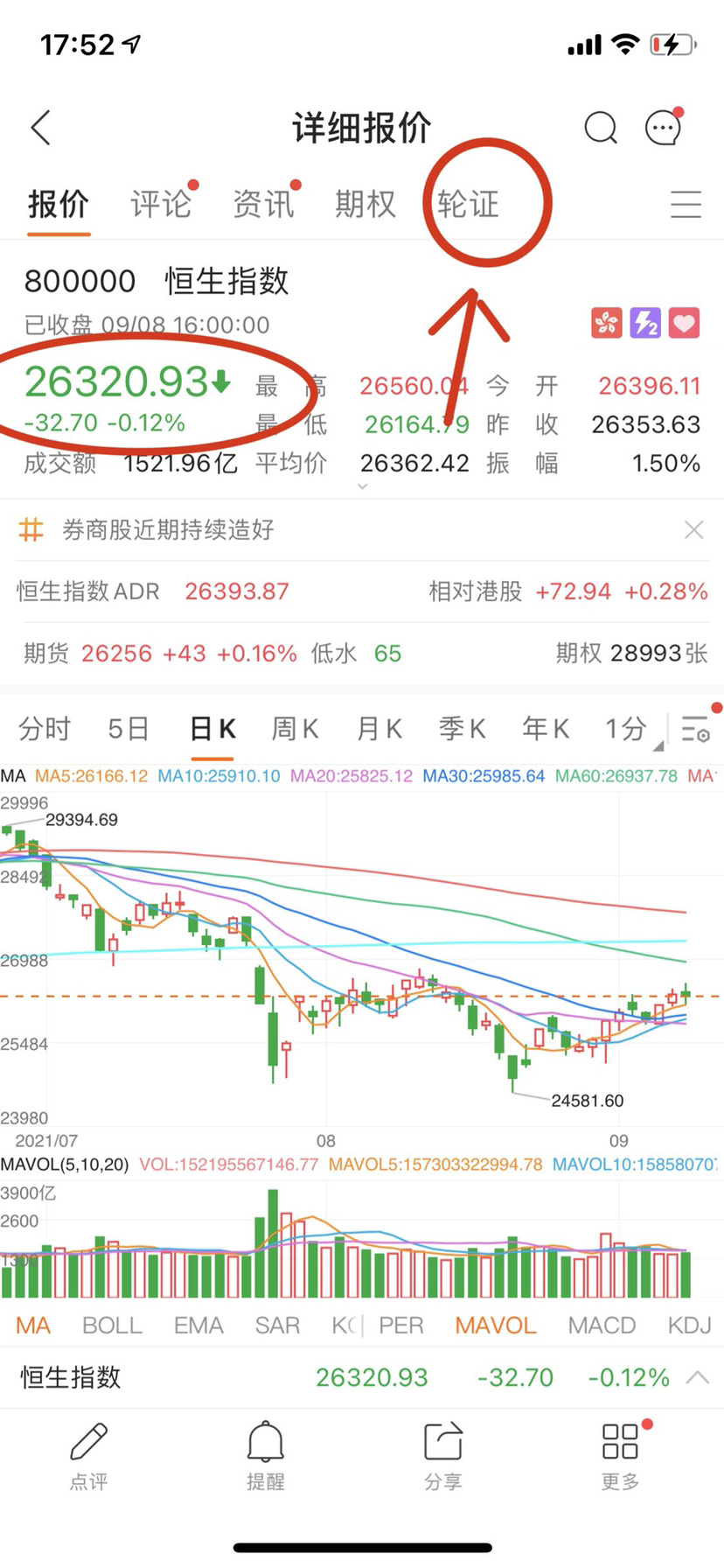Select the MACD indicator
The height and width of the screenshot is (1568, 724).
click(602, 1325)
